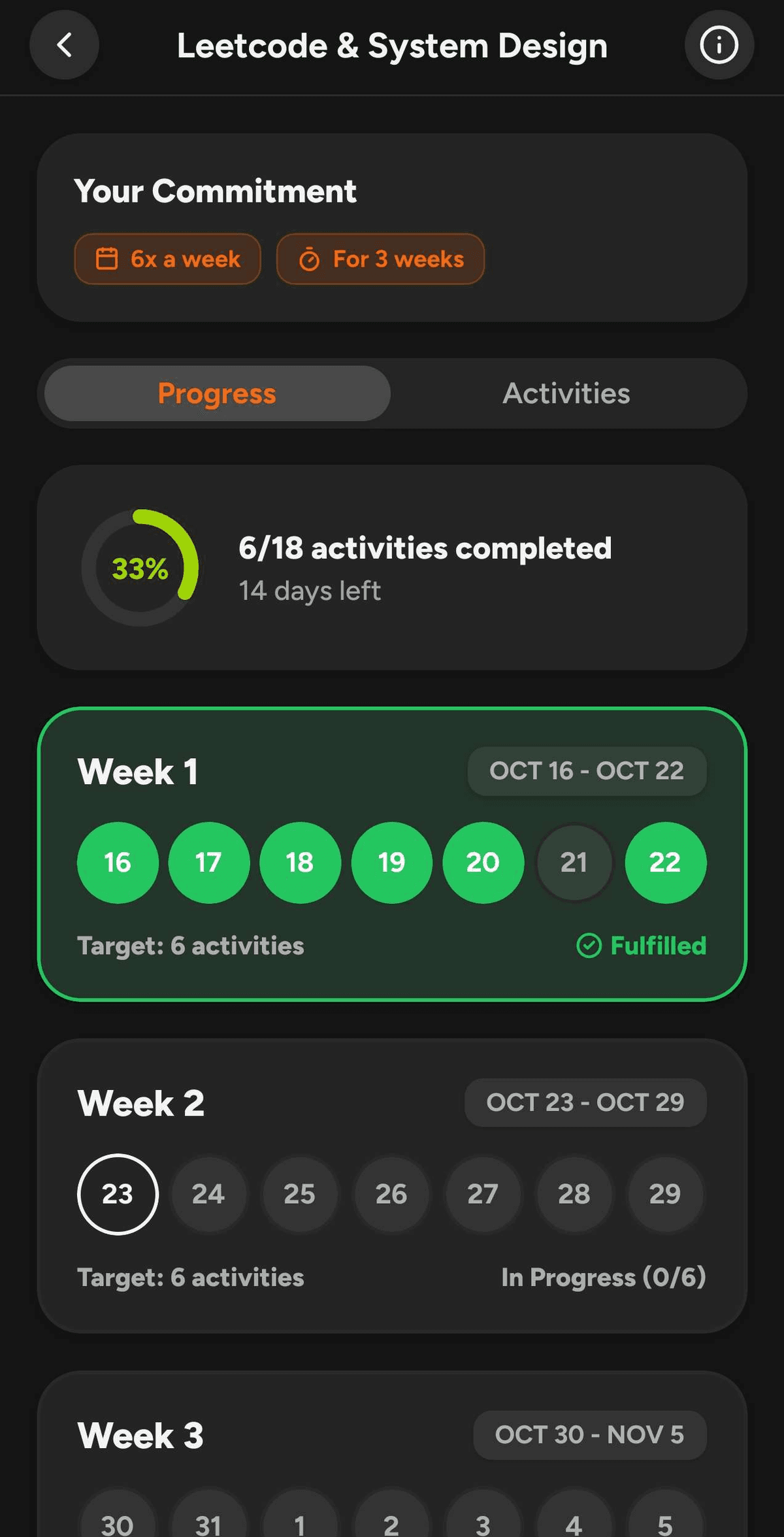Select day 19 in Week 1
The image size is (784, 1537).
point(391,863)
